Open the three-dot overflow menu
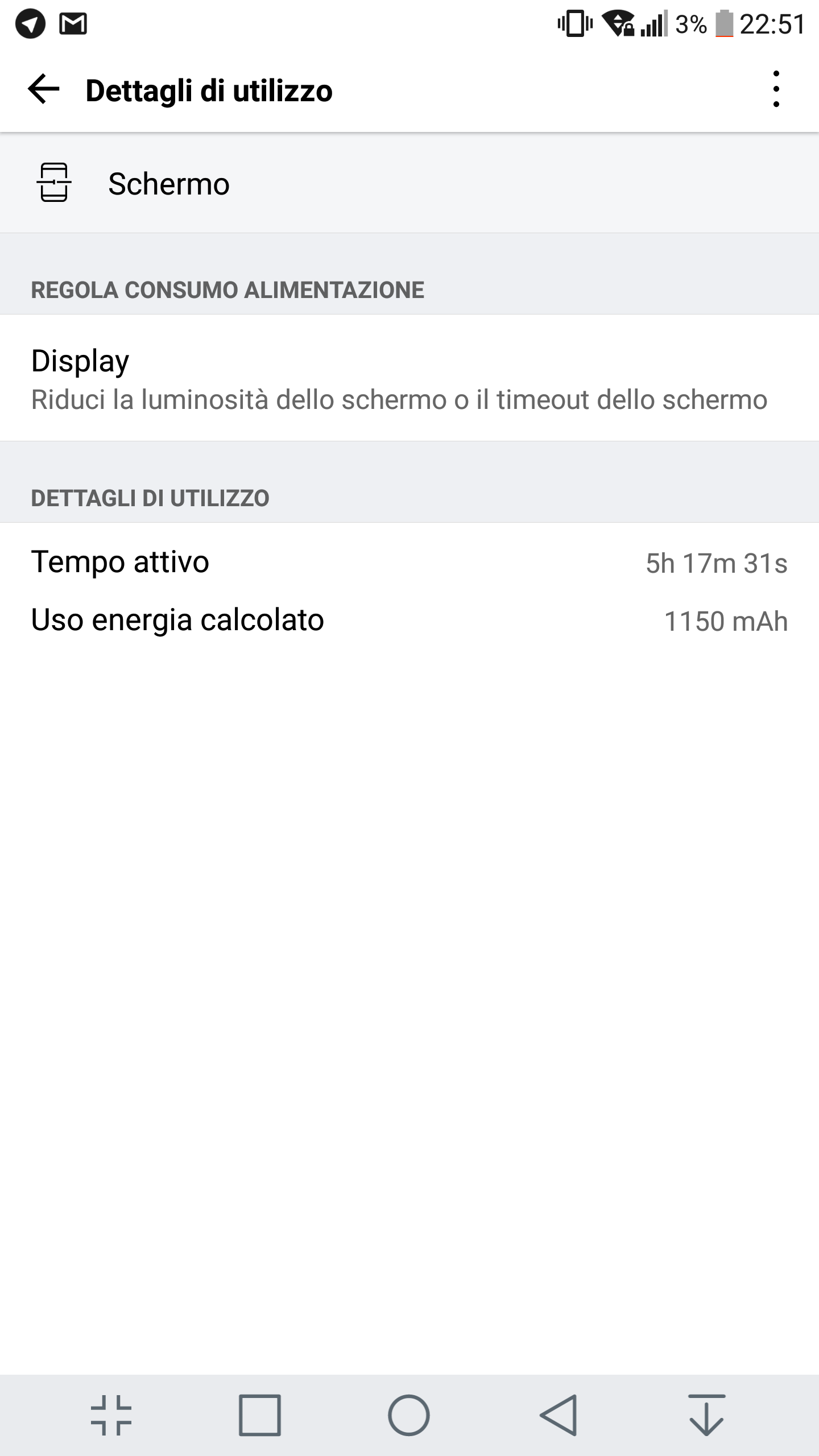 (x=776, y=89)
